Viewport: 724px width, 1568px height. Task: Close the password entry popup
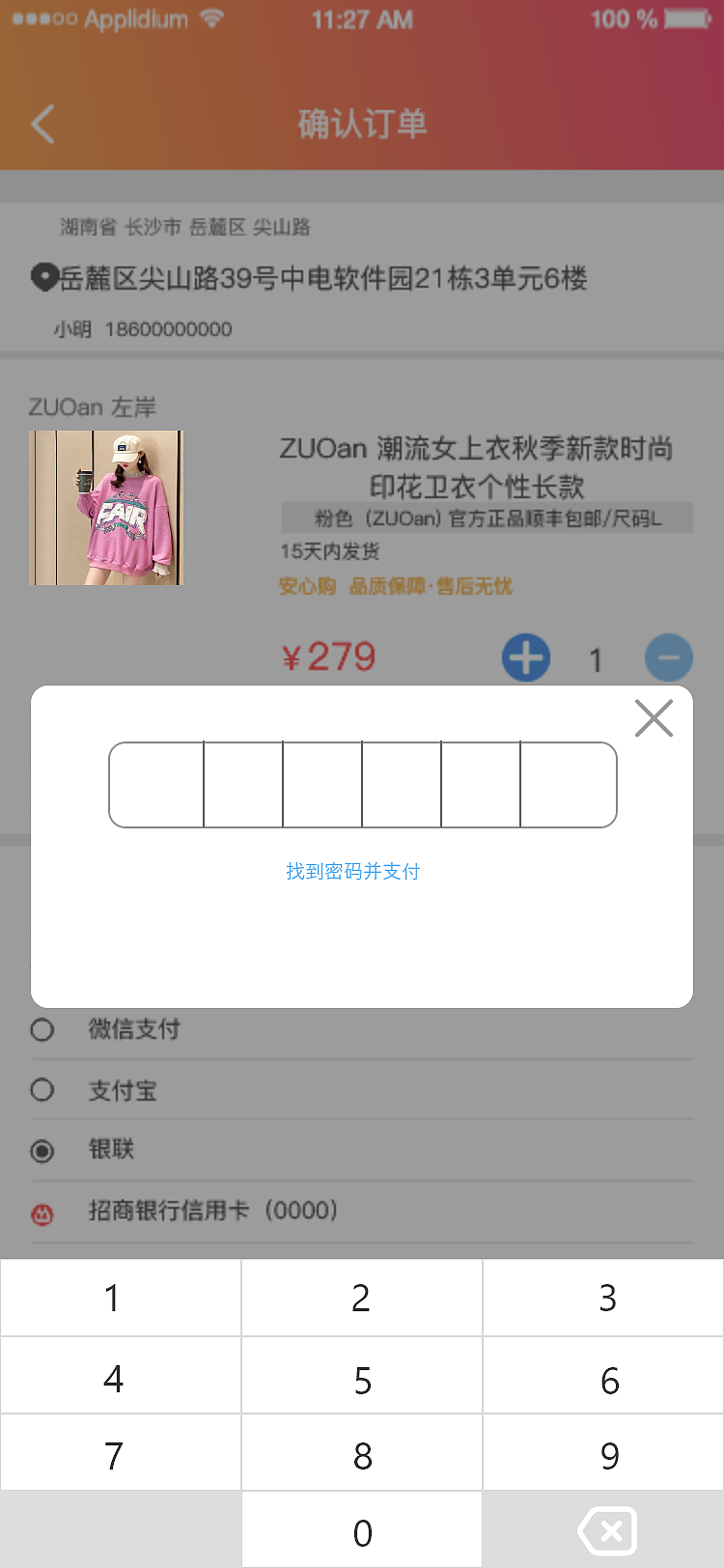click(x=654, y=718)
